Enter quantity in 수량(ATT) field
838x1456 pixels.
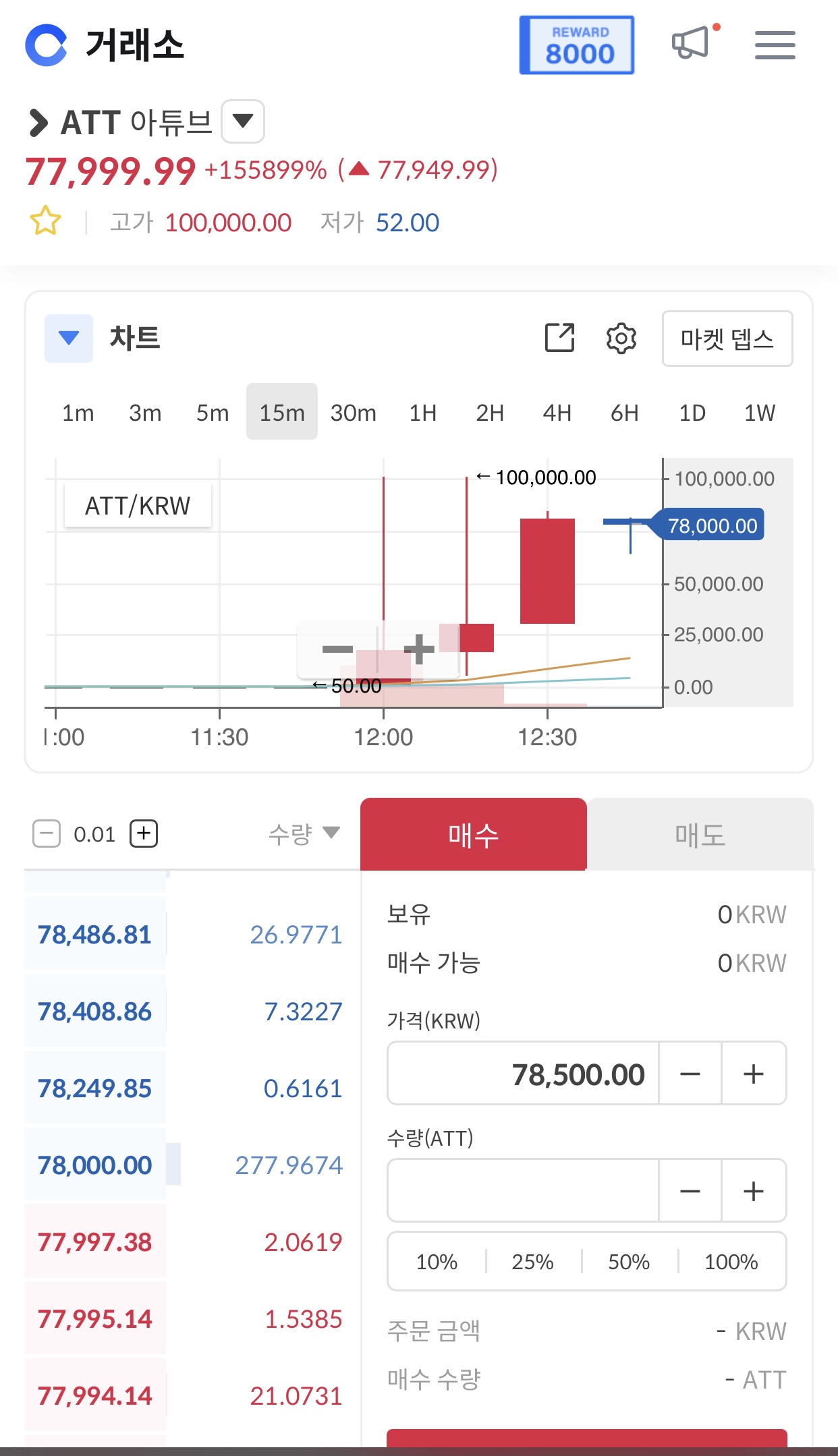click(x=523, y=1190)
